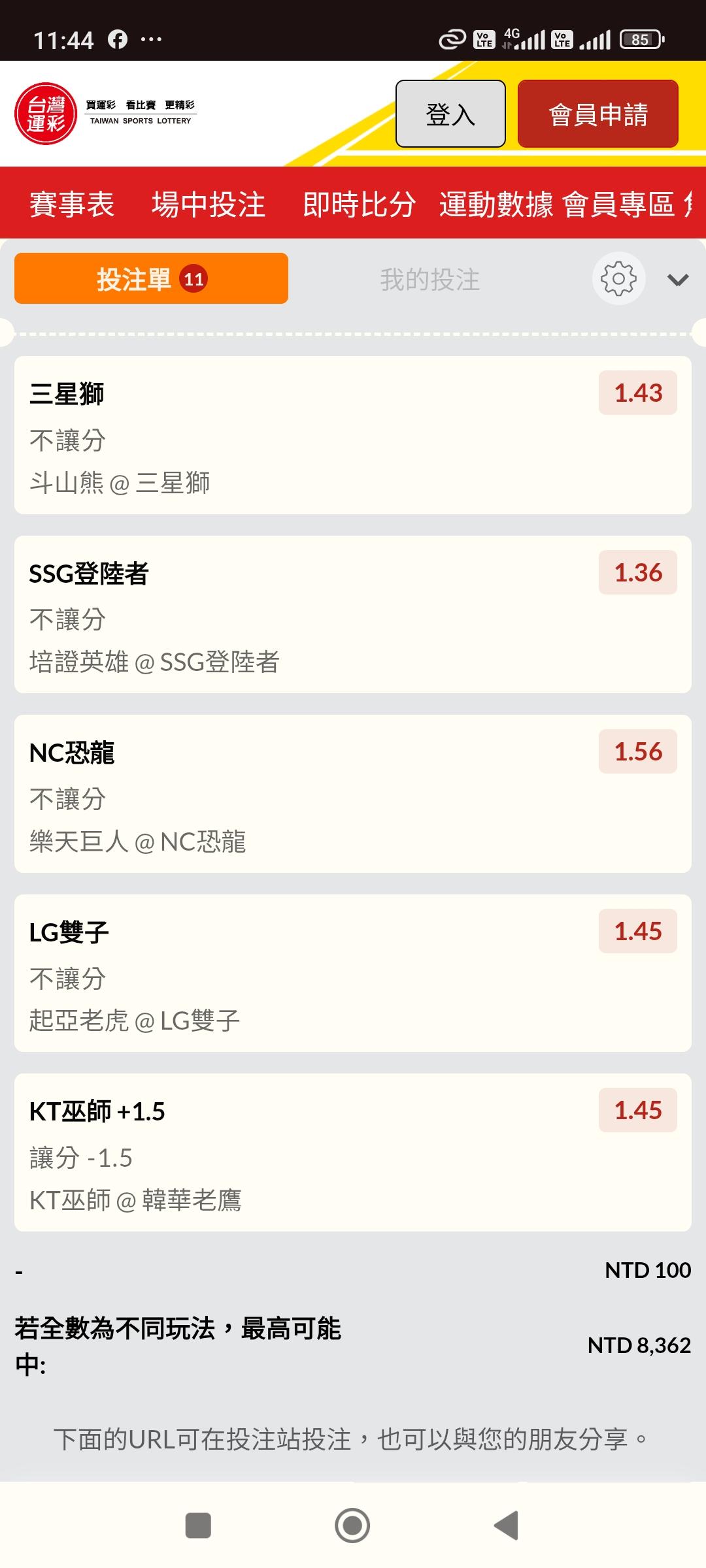Open the 台灣運彩 home logo

coord(46,114)
